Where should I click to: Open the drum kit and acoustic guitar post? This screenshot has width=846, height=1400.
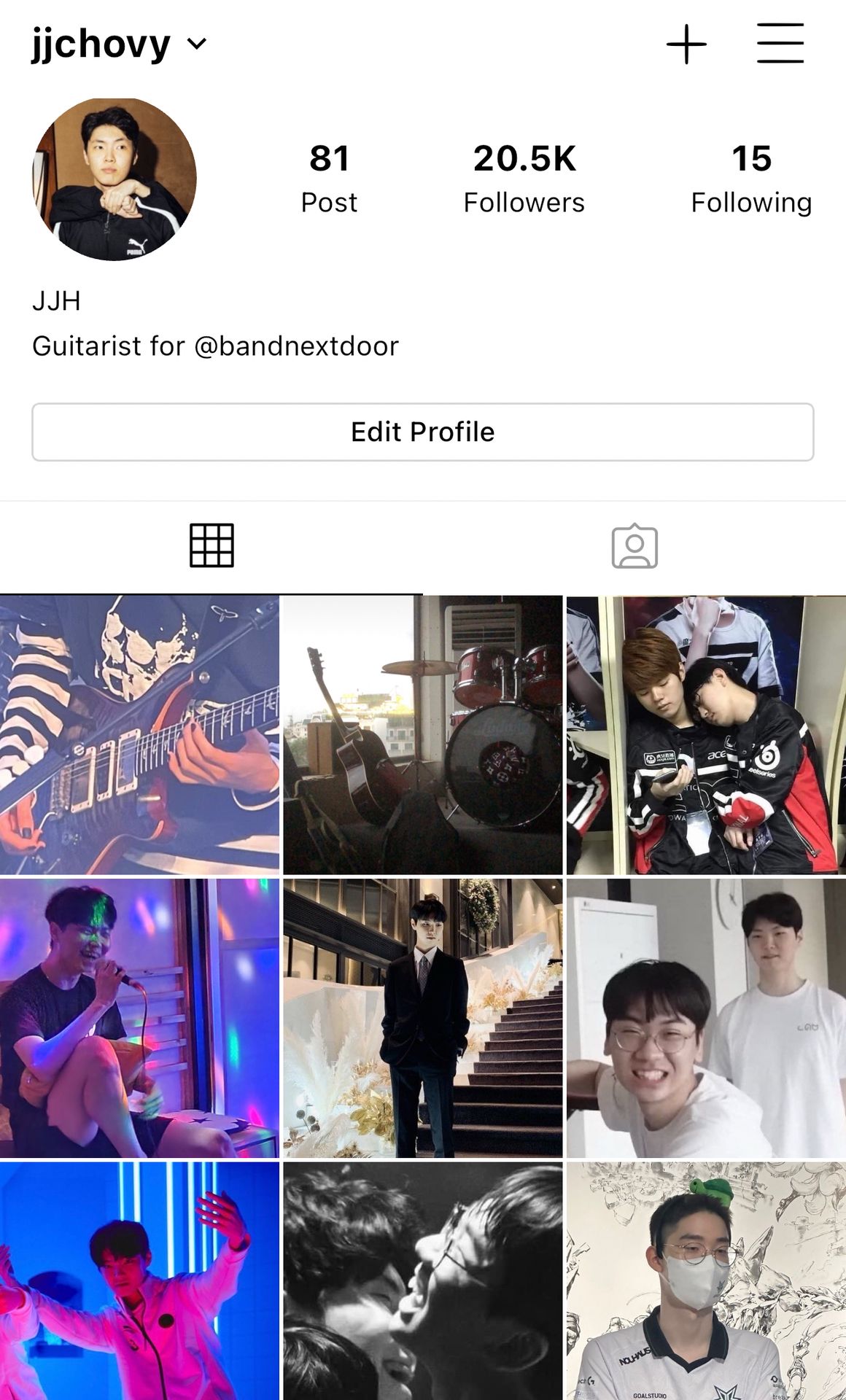point(422,734)
